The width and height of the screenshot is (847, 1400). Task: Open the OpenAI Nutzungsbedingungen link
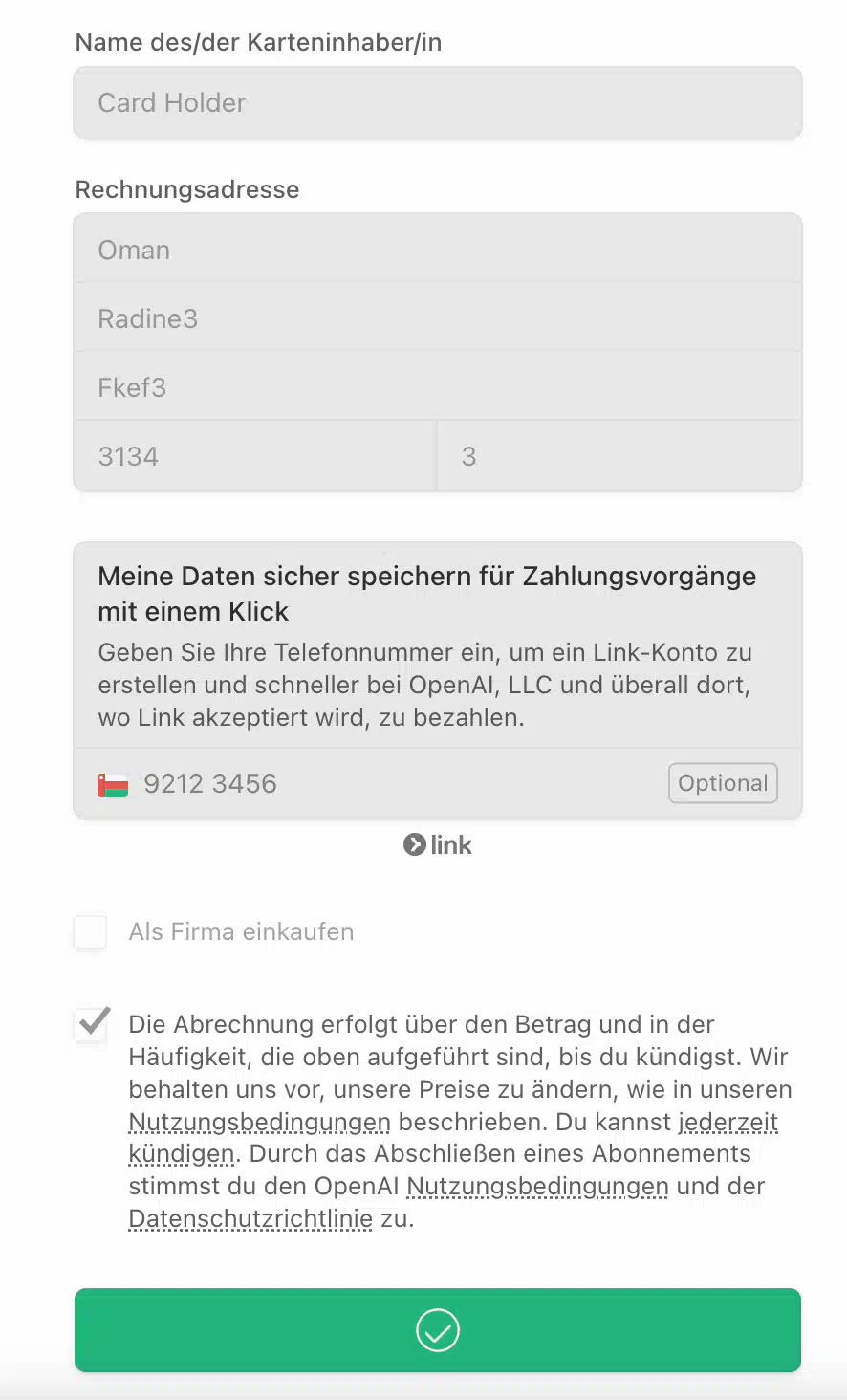point(537,1187)
